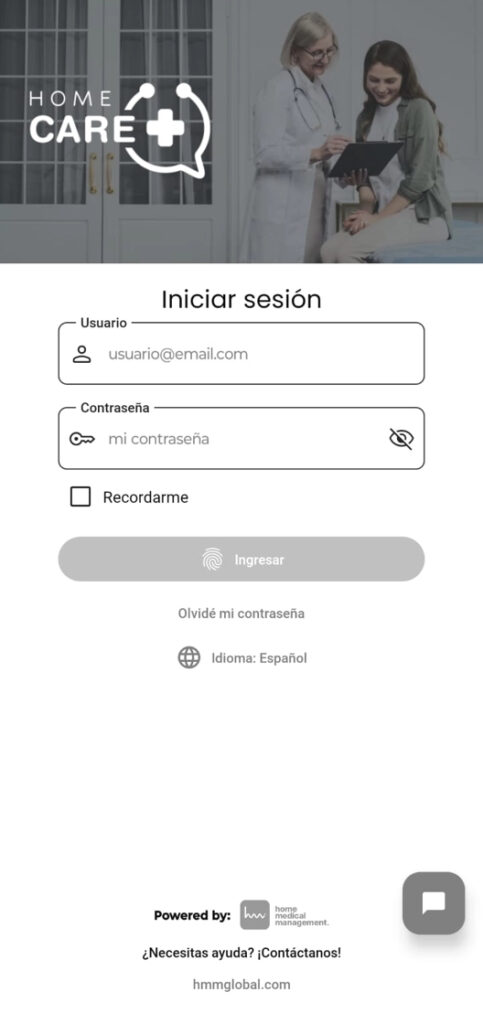The height and width of the screenshot is (1024, 483).
Task: Check the Recordarme checkbox
Action: 80,497
